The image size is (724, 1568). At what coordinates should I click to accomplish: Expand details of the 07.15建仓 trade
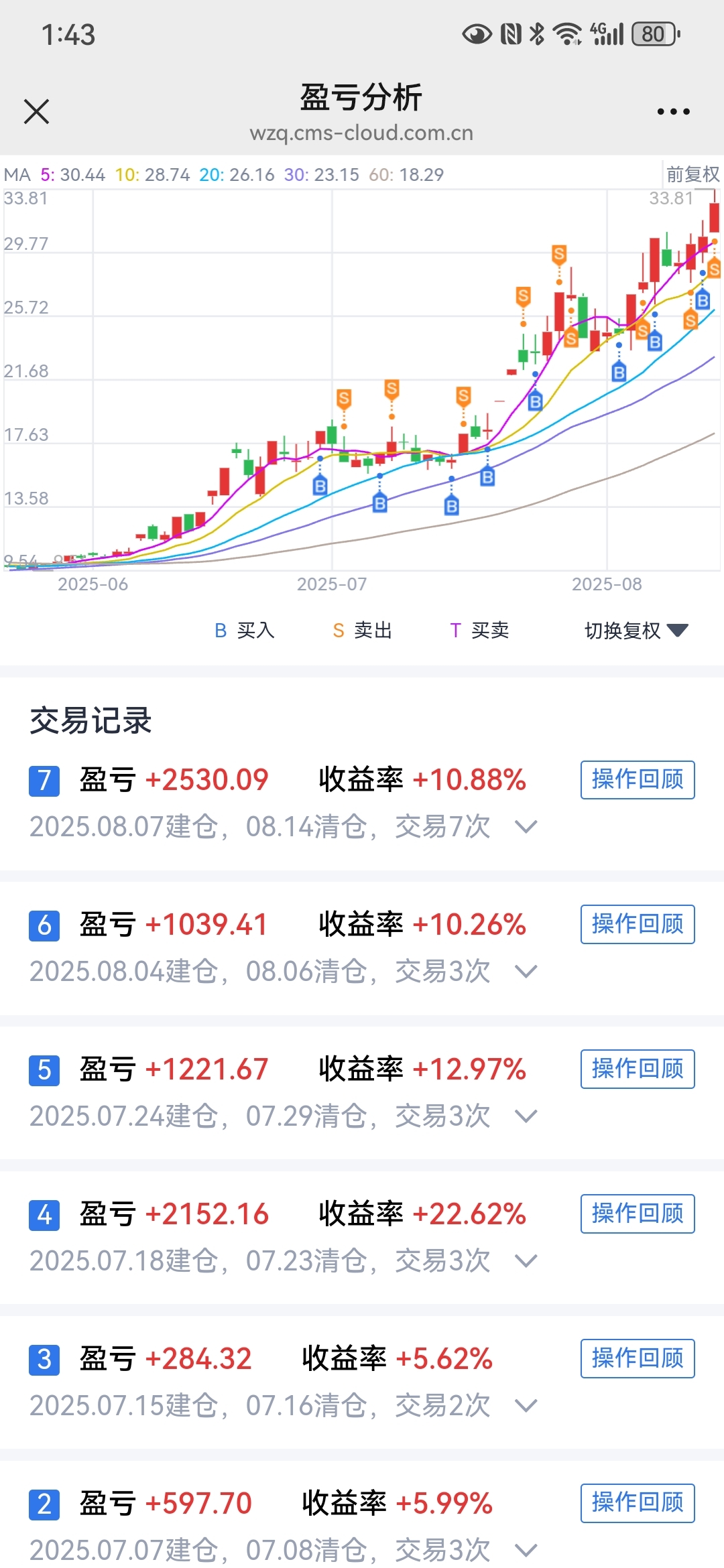[x=526, y=1406]
